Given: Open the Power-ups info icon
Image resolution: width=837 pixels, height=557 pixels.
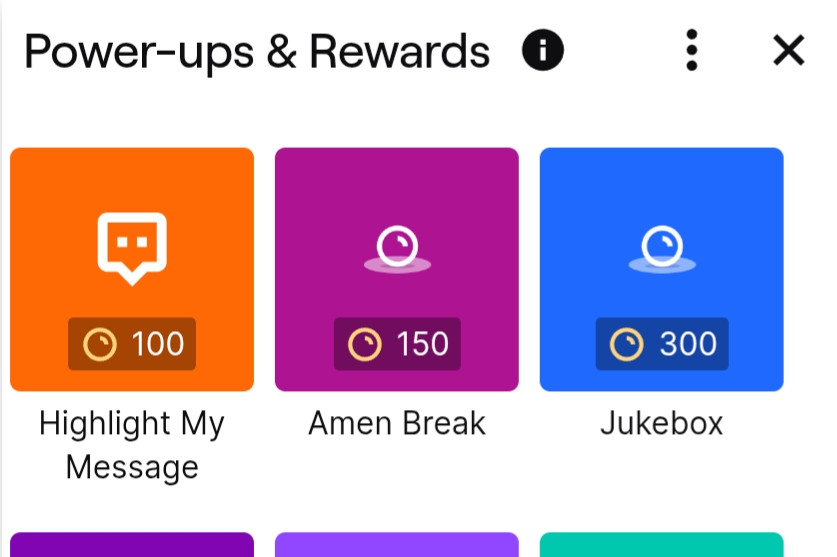Looking at the screenshot, I should [543, 50].
